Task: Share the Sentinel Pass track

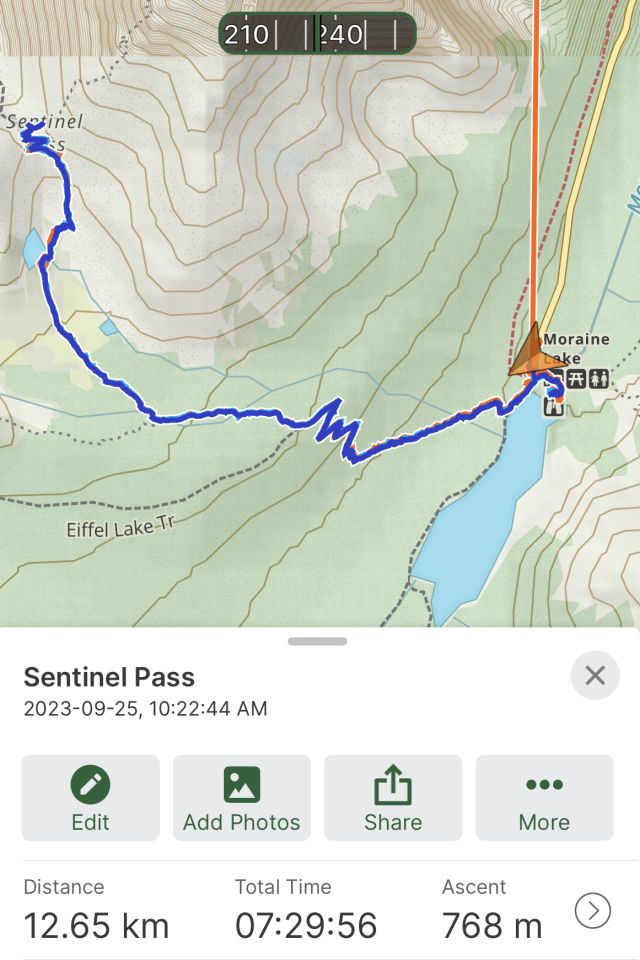Action: coord(393,798)
